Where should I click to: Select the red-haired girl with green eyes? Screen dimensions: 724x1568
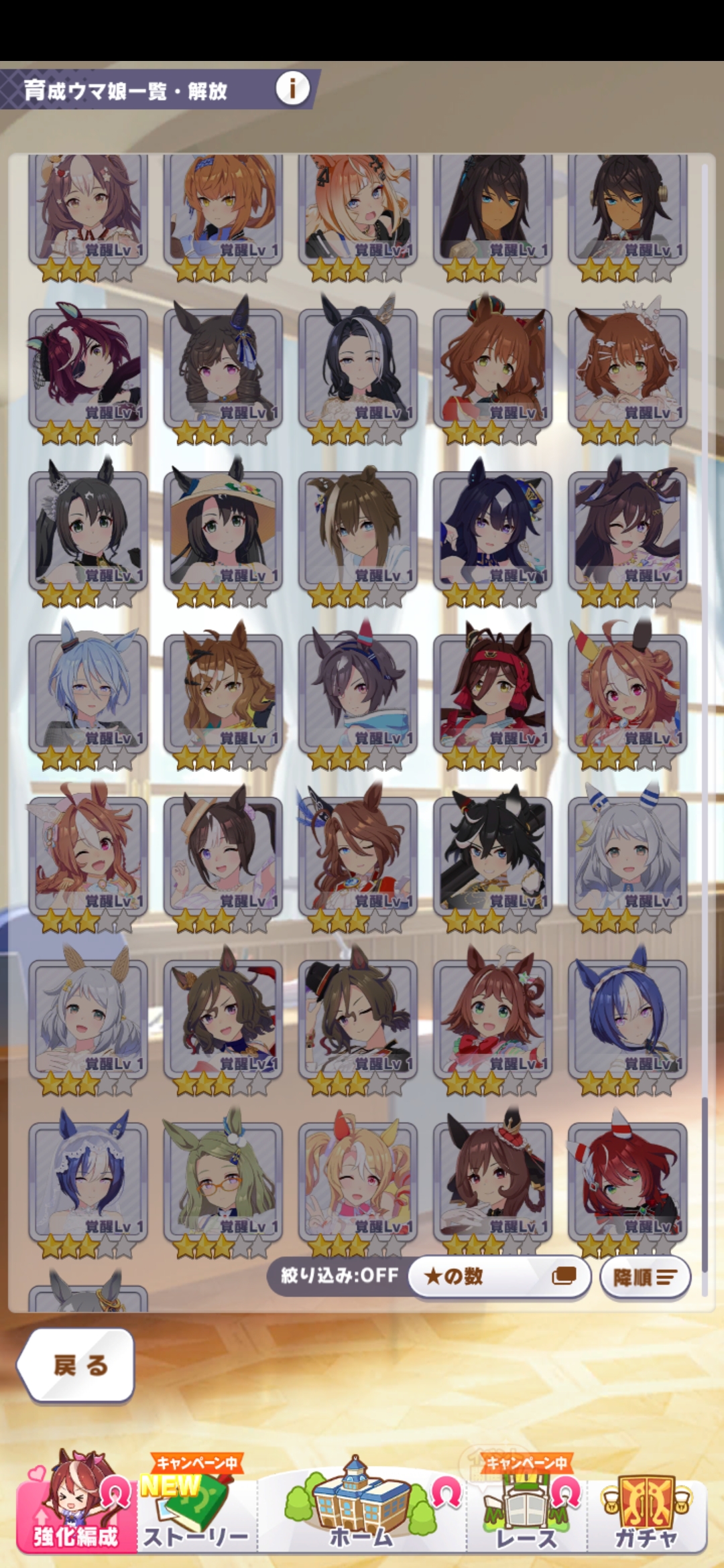627,1179
